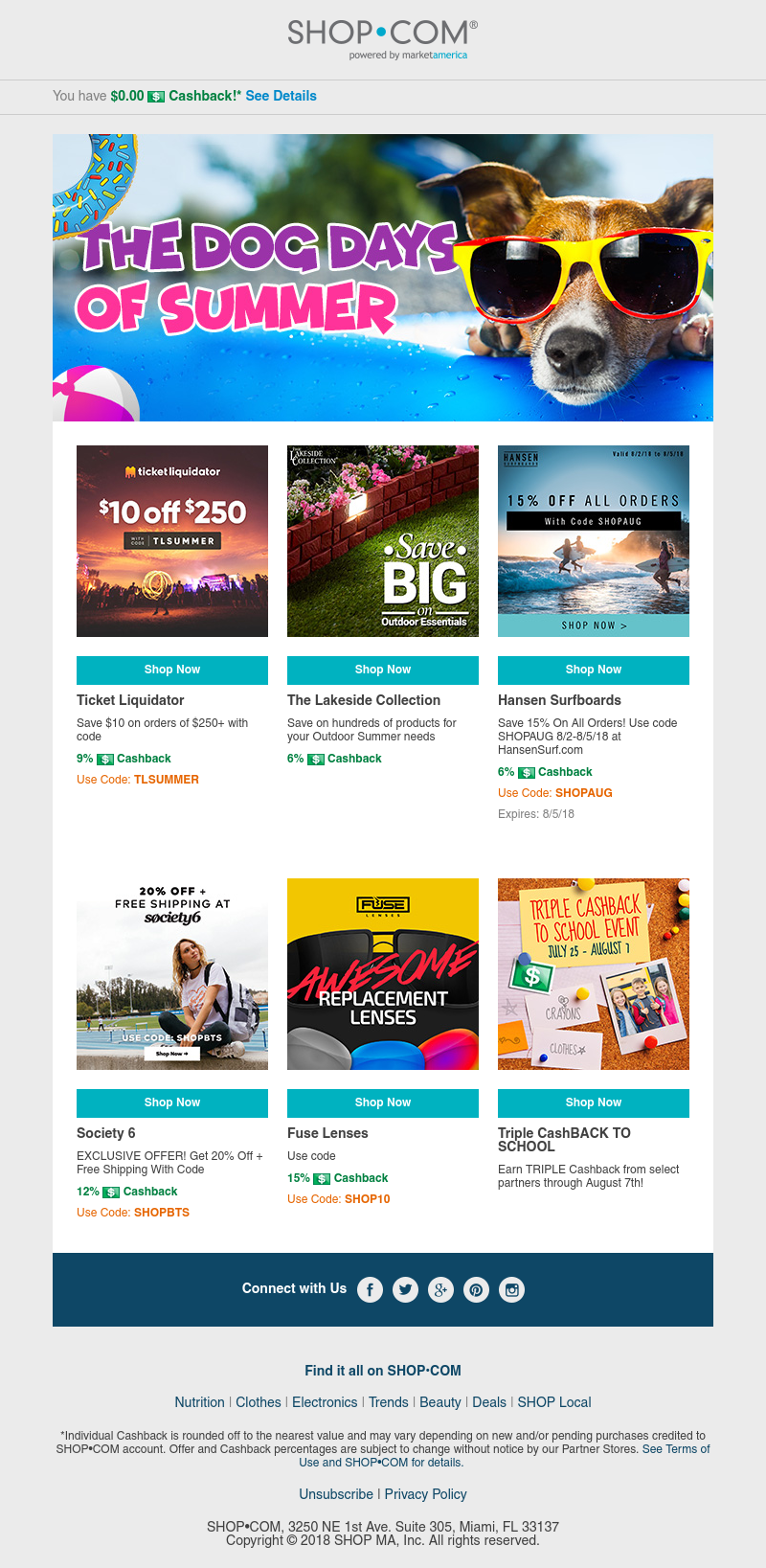766x1568 pixels.
Task: Browse the Electronics category link
Action: [x=325, y=1402]
